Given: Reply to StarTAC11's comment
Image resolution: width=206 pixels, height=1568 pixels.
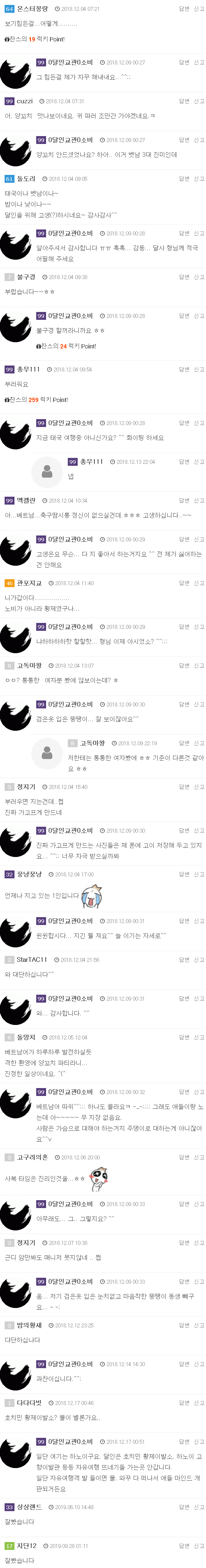Looking at the screenshot, I should pos(183,959).
